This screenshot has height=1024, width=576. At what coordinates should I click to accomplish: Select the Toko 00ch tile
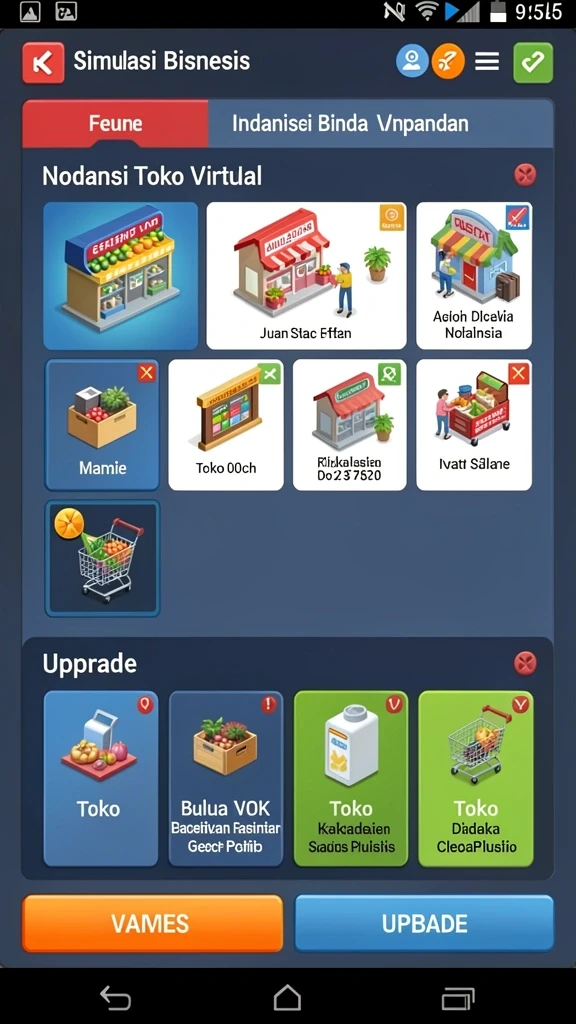226,424
